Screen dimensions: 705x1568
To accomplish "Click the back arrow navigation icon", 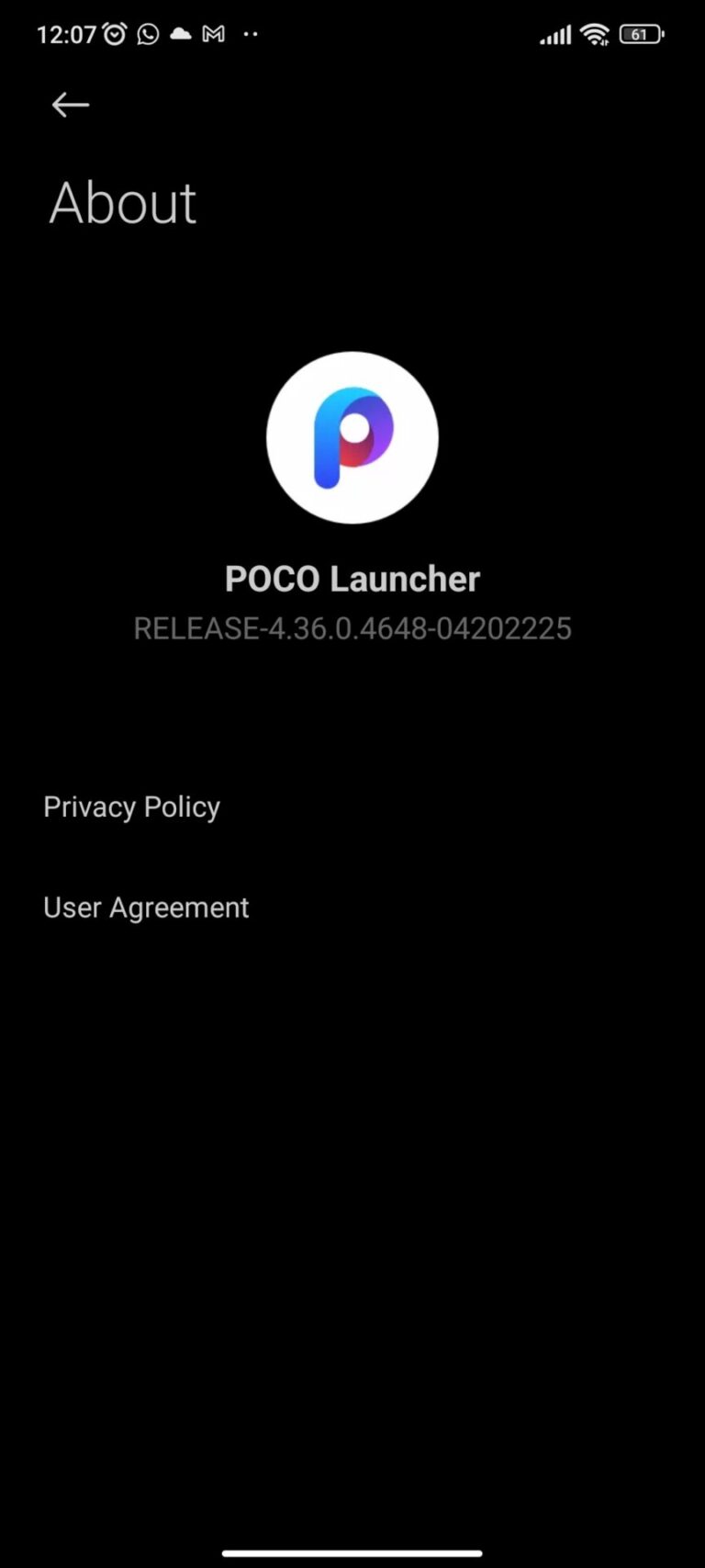I will point(70,105).
